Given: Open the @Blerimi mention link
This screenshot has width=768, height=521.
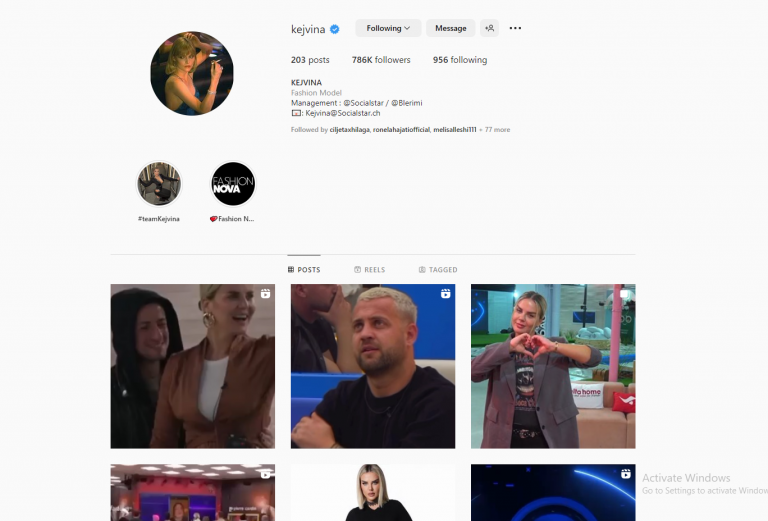Looking at the screenshot, I should 409,103.
